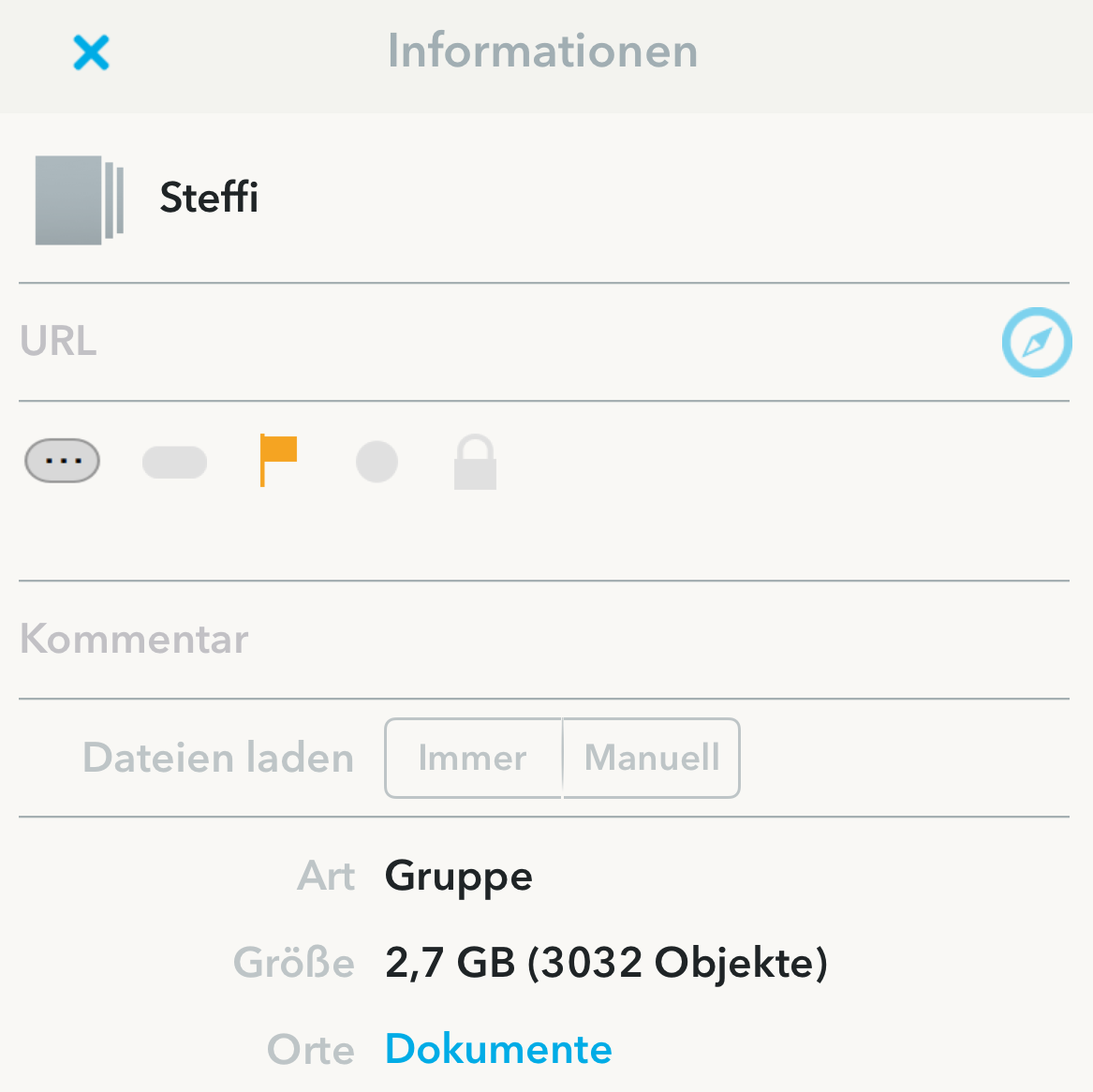This screenshot has width=1093, height=1092.
Task: Toggle the unread circle marker
Action: (377, 462)
